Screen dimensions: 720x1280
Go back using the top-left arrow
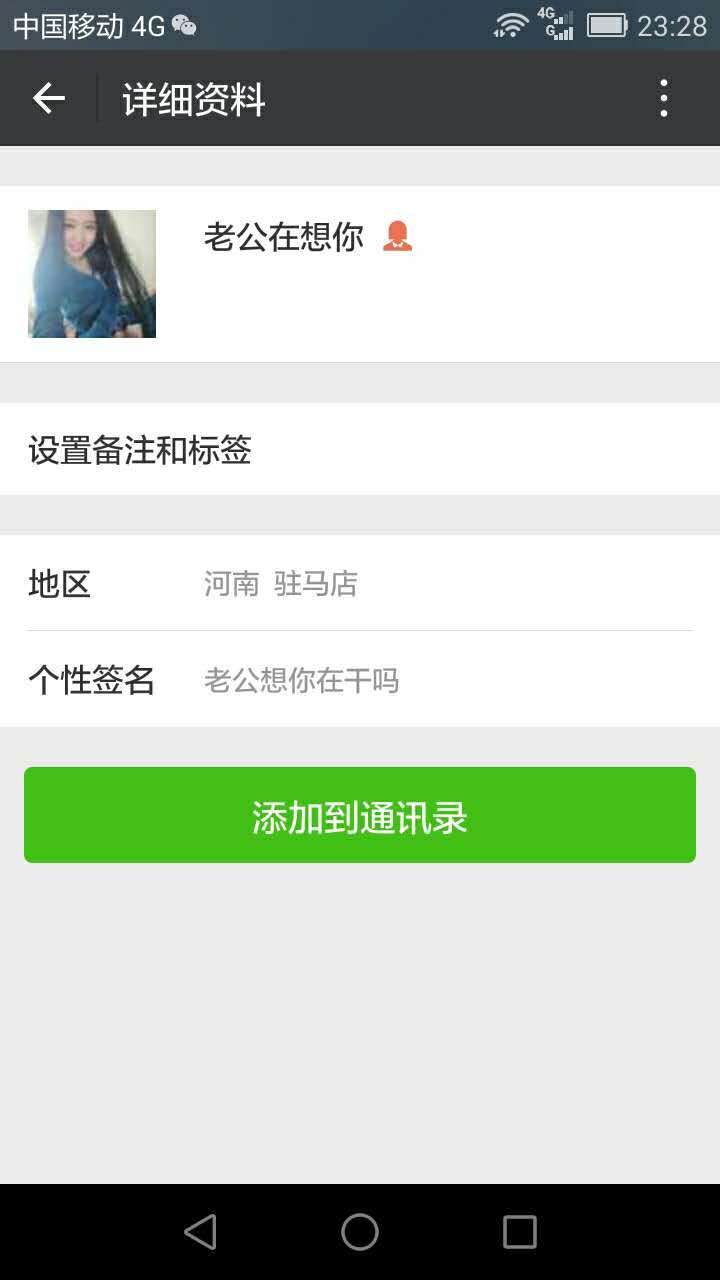tap(48, 98)
